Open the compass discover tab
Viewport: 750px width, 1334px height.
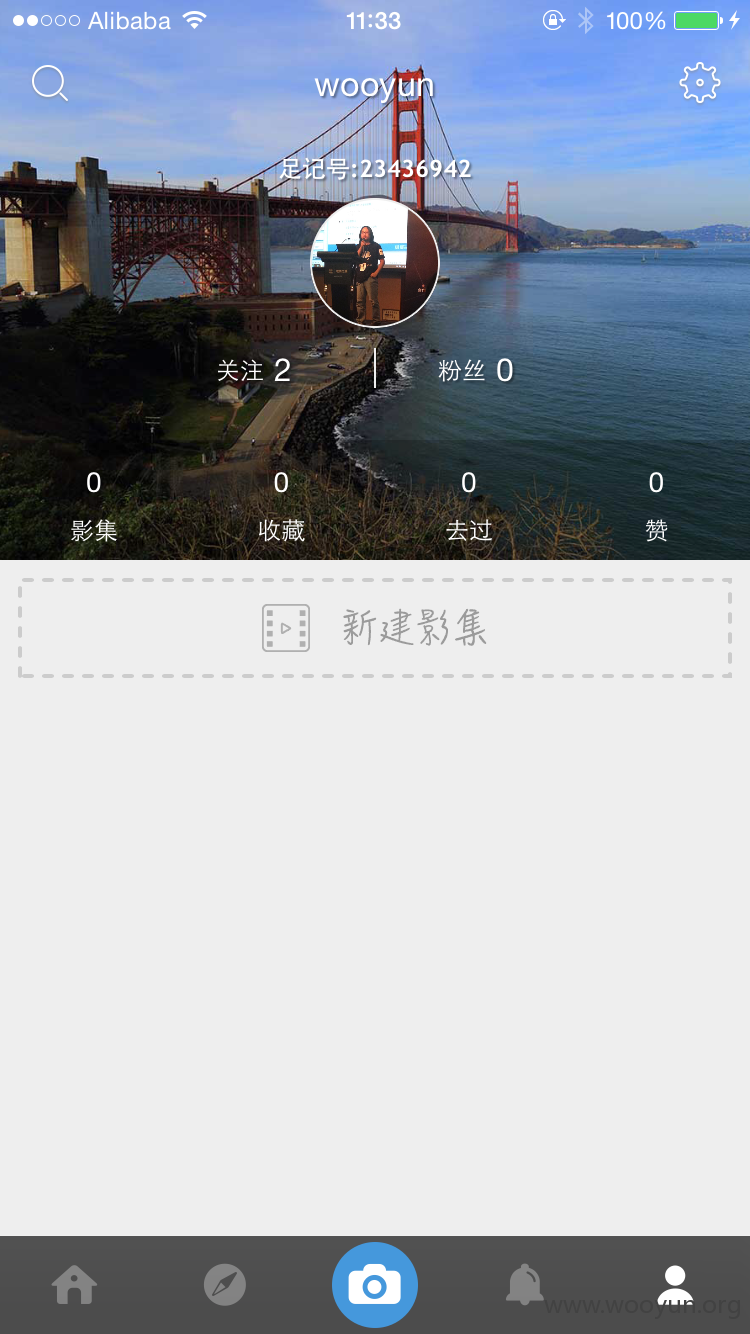(x=225, y=1285)
